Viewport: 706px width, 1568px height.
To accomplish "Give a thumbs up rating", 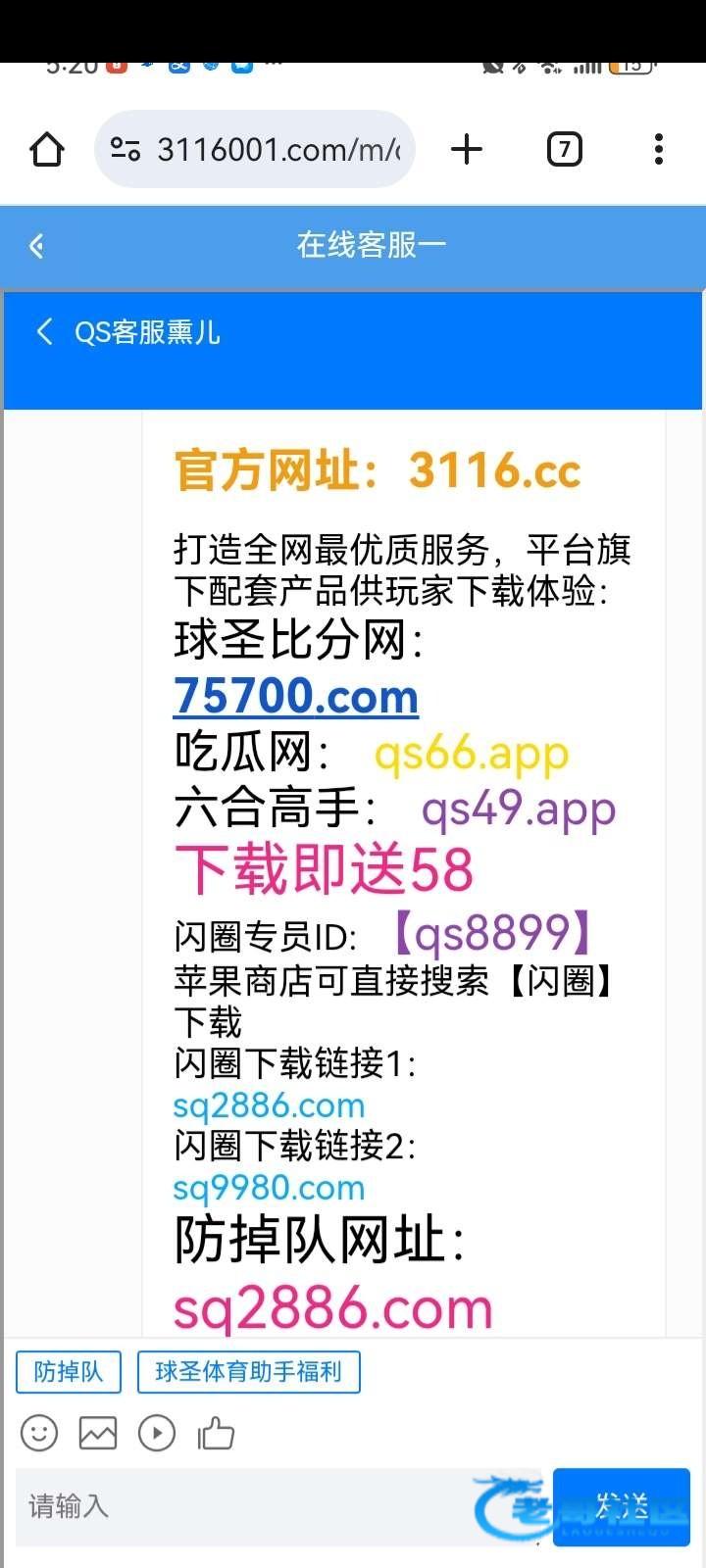I will coord(216,1434).
